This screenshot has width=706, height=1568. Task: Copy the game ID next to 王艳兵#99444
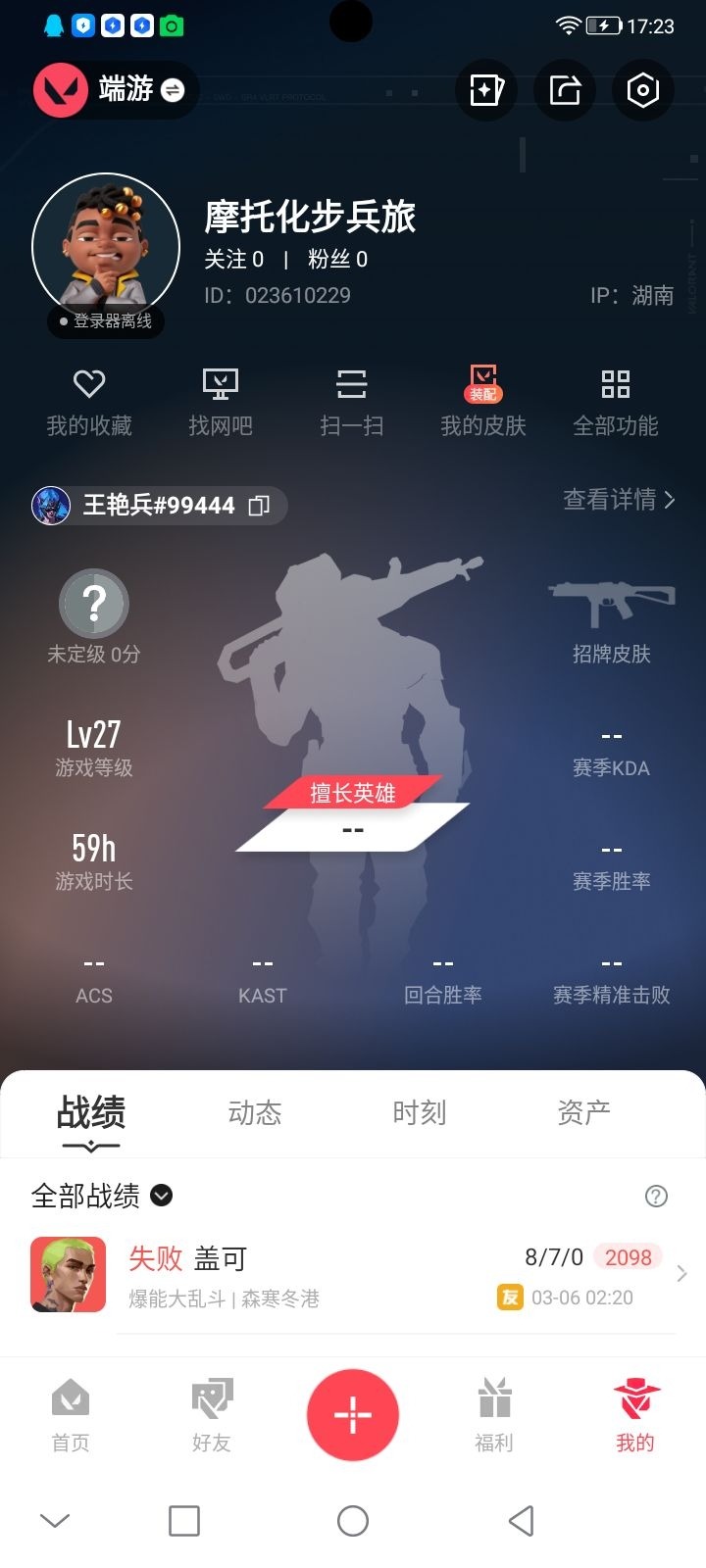(259, 505)
